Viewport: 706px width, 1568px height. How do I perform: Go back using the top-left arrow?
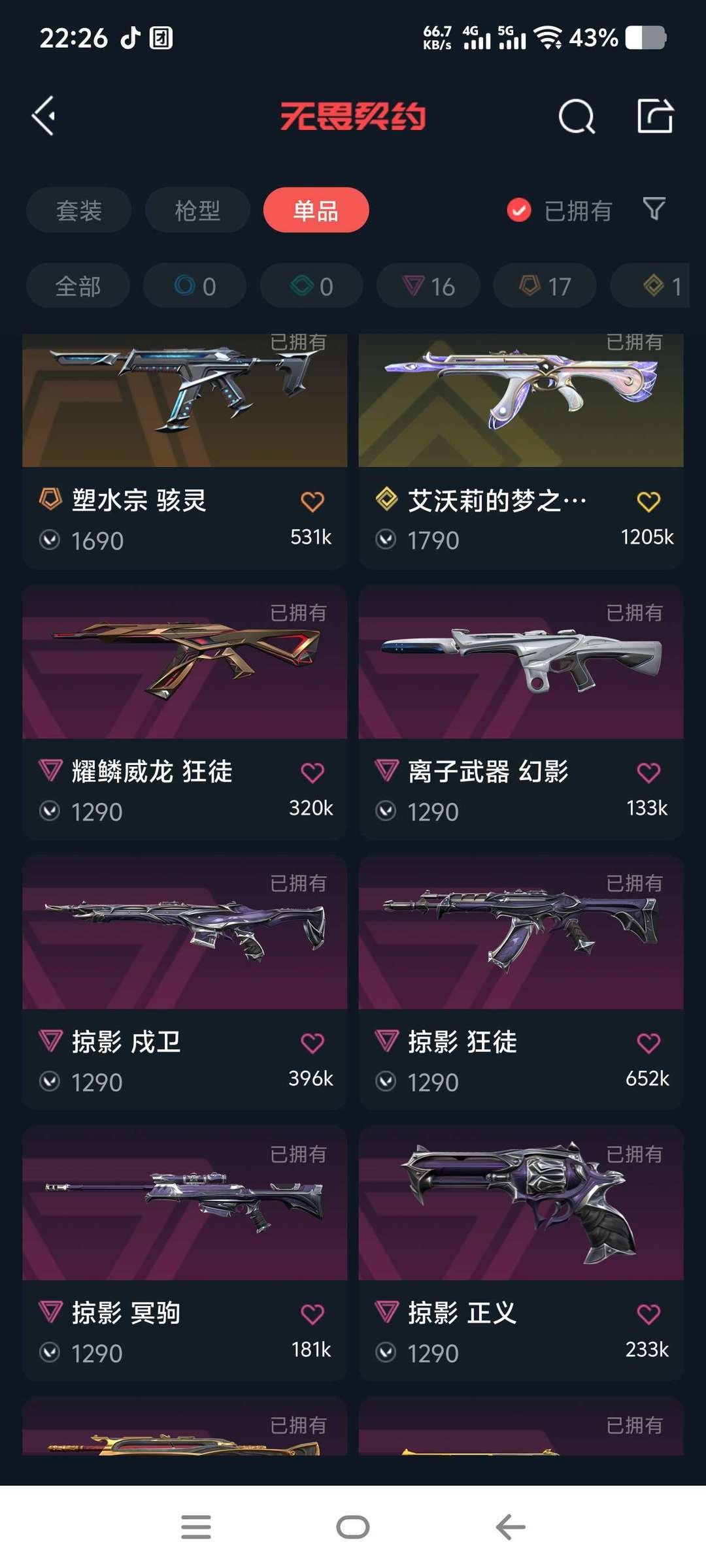(x=44, y=116)
